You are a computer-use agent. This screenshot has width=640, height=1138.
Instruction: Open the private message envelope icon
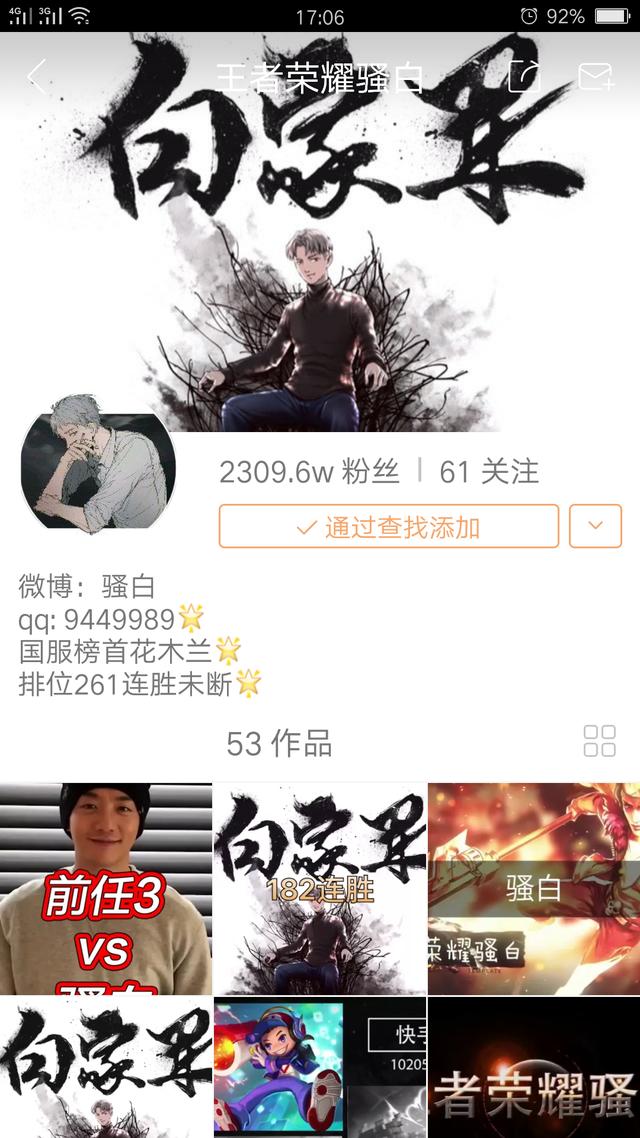(x=595, y=76)
